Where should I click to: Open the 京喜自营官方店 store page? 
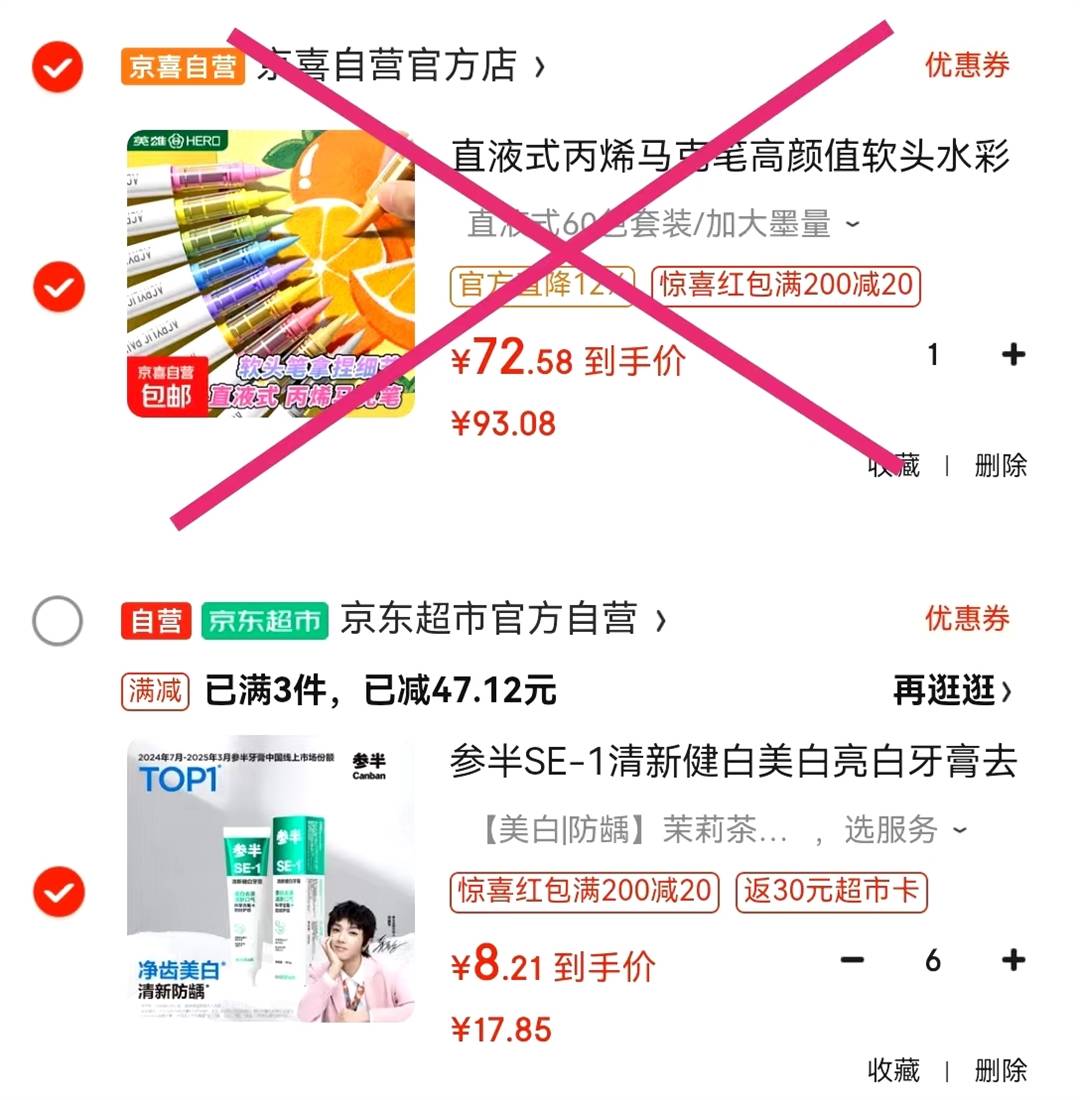coord(400,67)
